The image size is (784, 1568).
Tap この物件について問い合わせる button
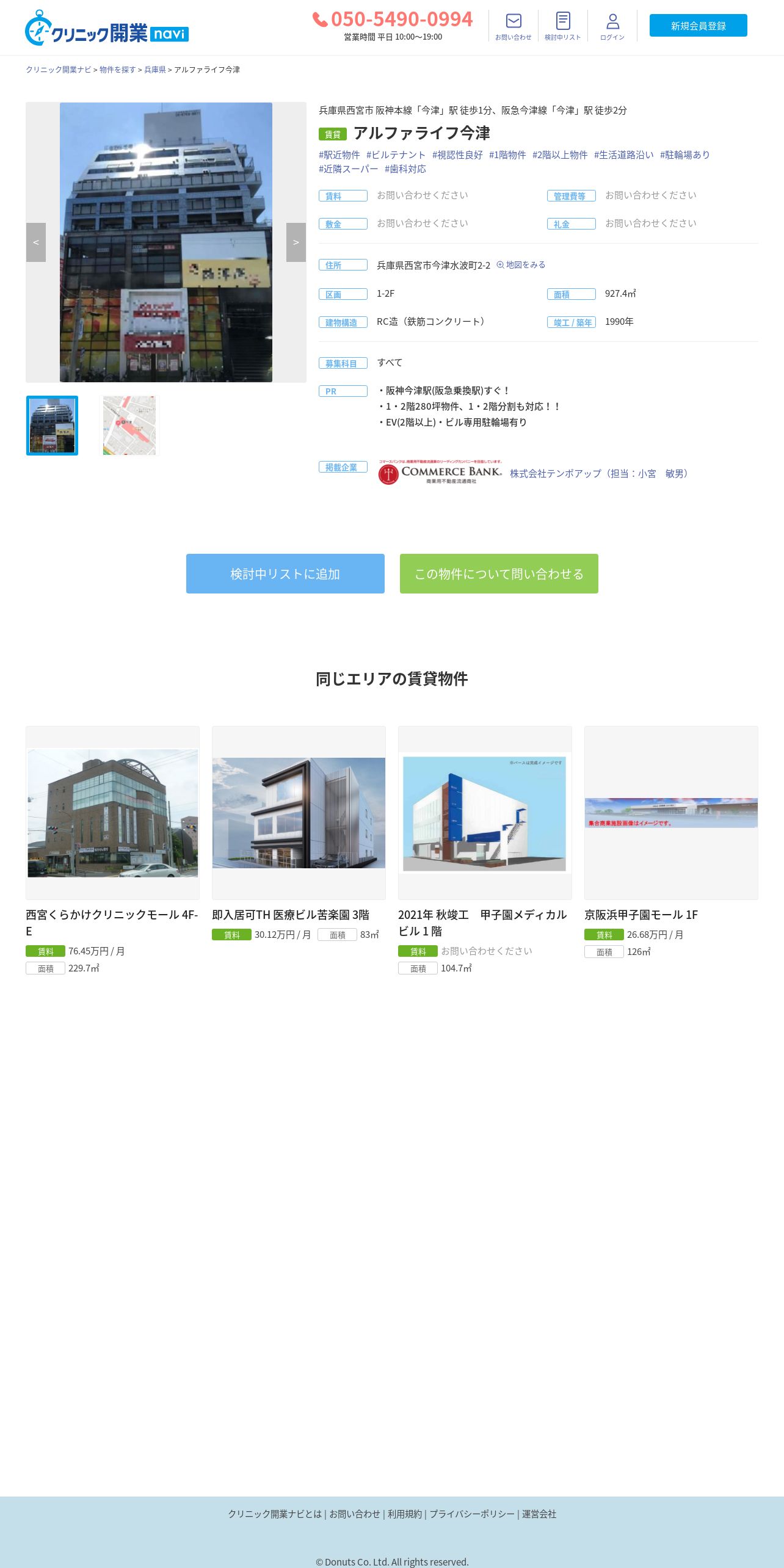pyautogui.click(x=499, y=574)
